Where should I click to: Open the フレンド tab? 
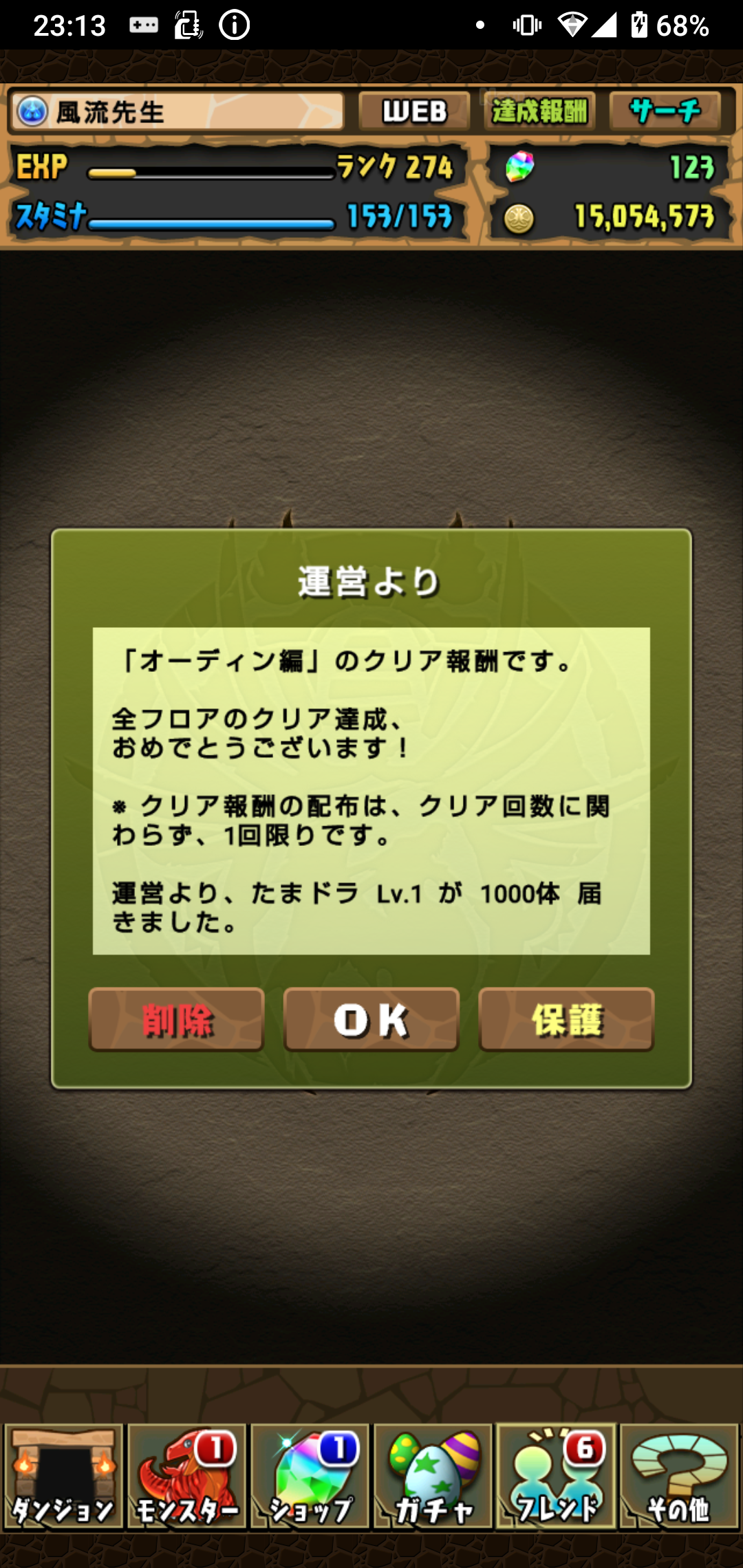[x=556, y=1477]
